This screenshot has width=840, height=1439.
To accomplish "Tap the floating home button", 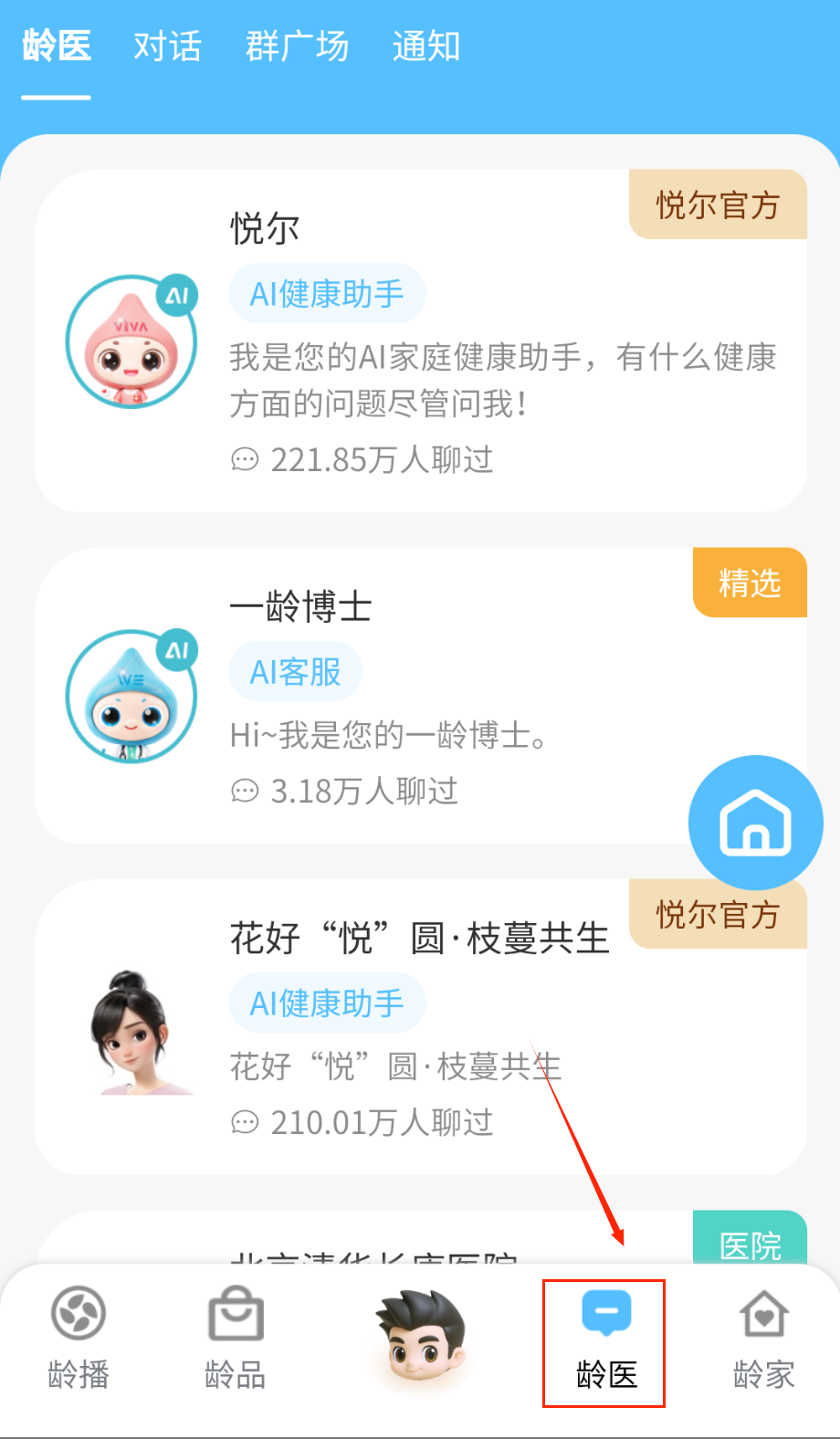I will pyautogui.click(x=755, y=823).
